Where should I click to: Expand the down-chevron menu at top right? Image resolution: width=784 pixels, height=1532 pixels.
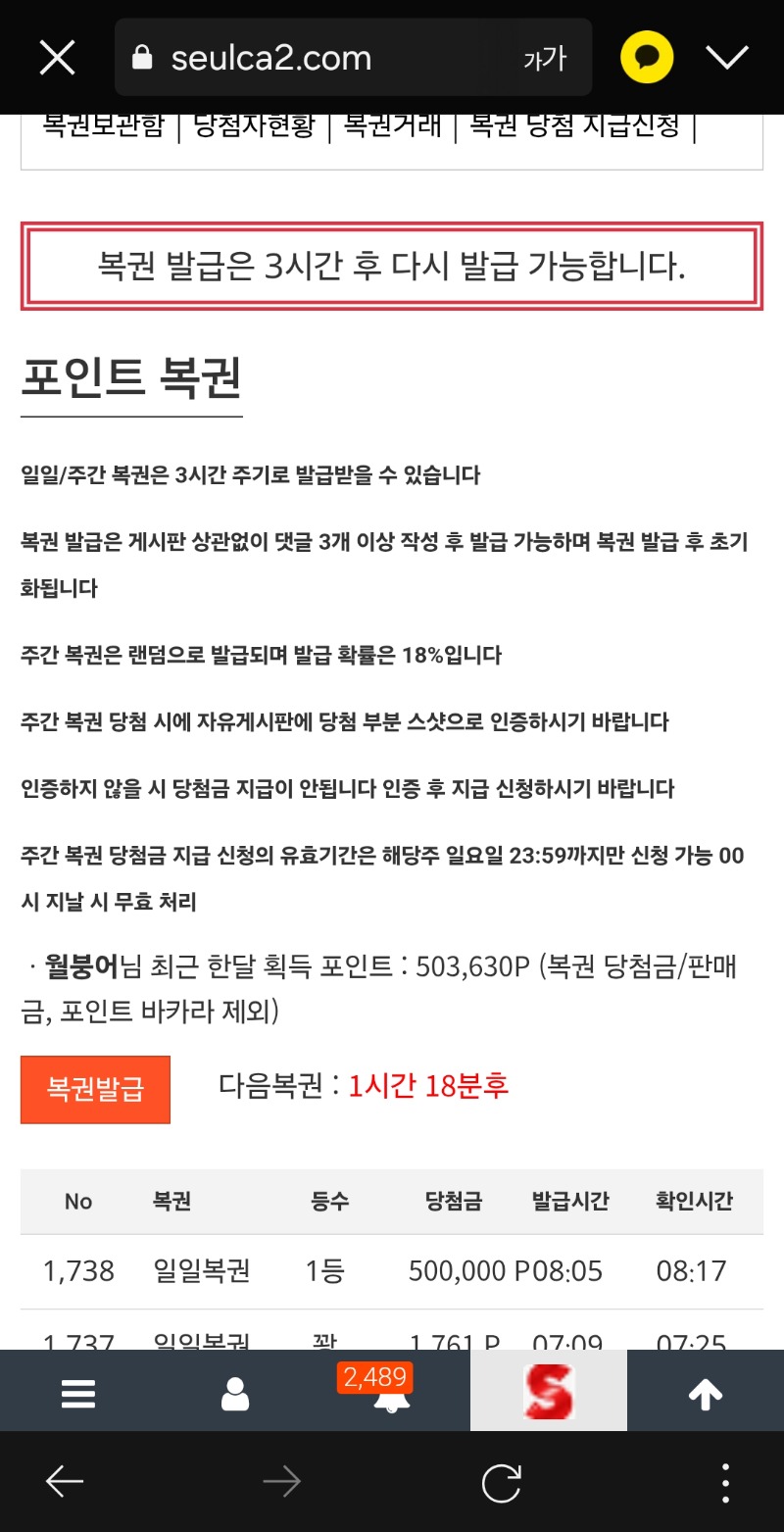coord(727,58)
